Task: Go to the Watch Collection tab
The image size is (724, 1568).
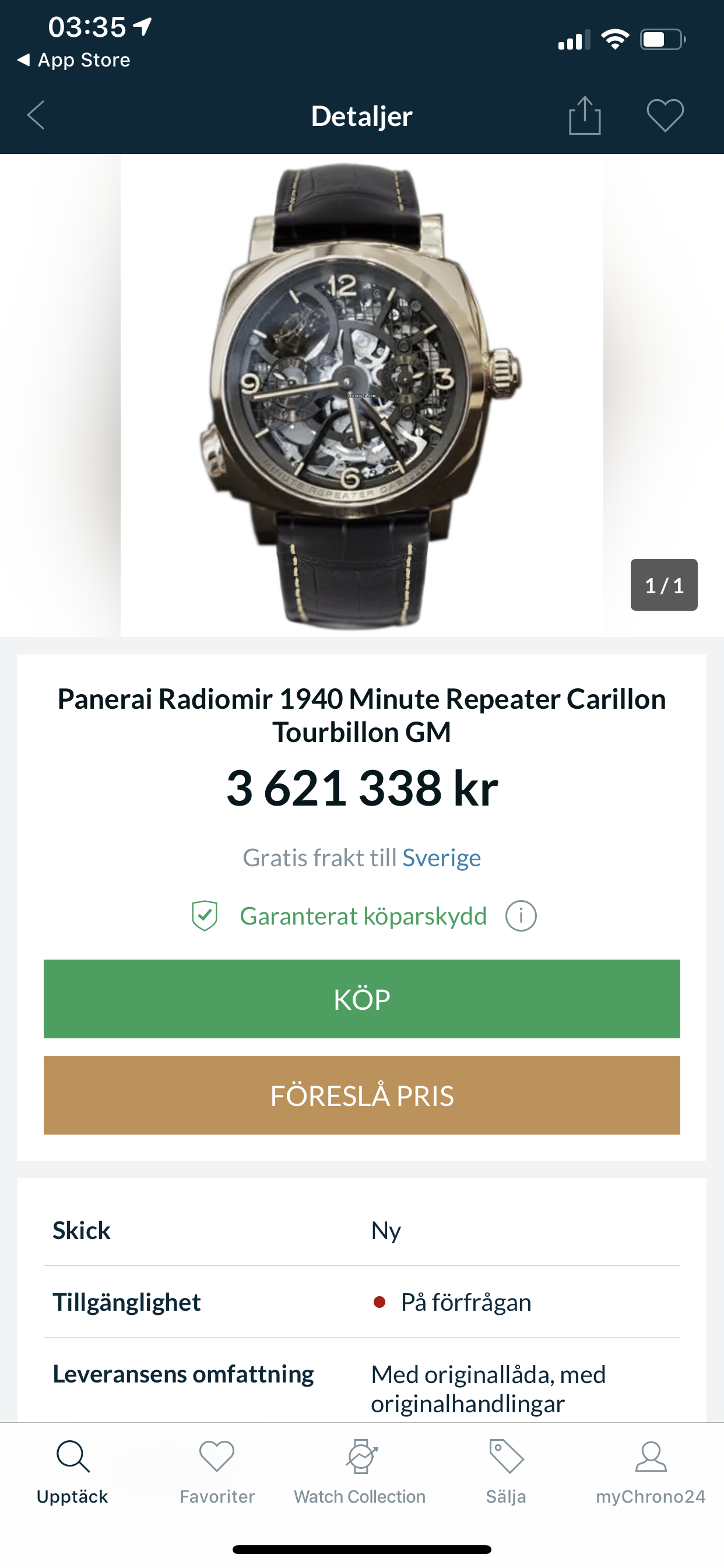Action: (360, 1472)
